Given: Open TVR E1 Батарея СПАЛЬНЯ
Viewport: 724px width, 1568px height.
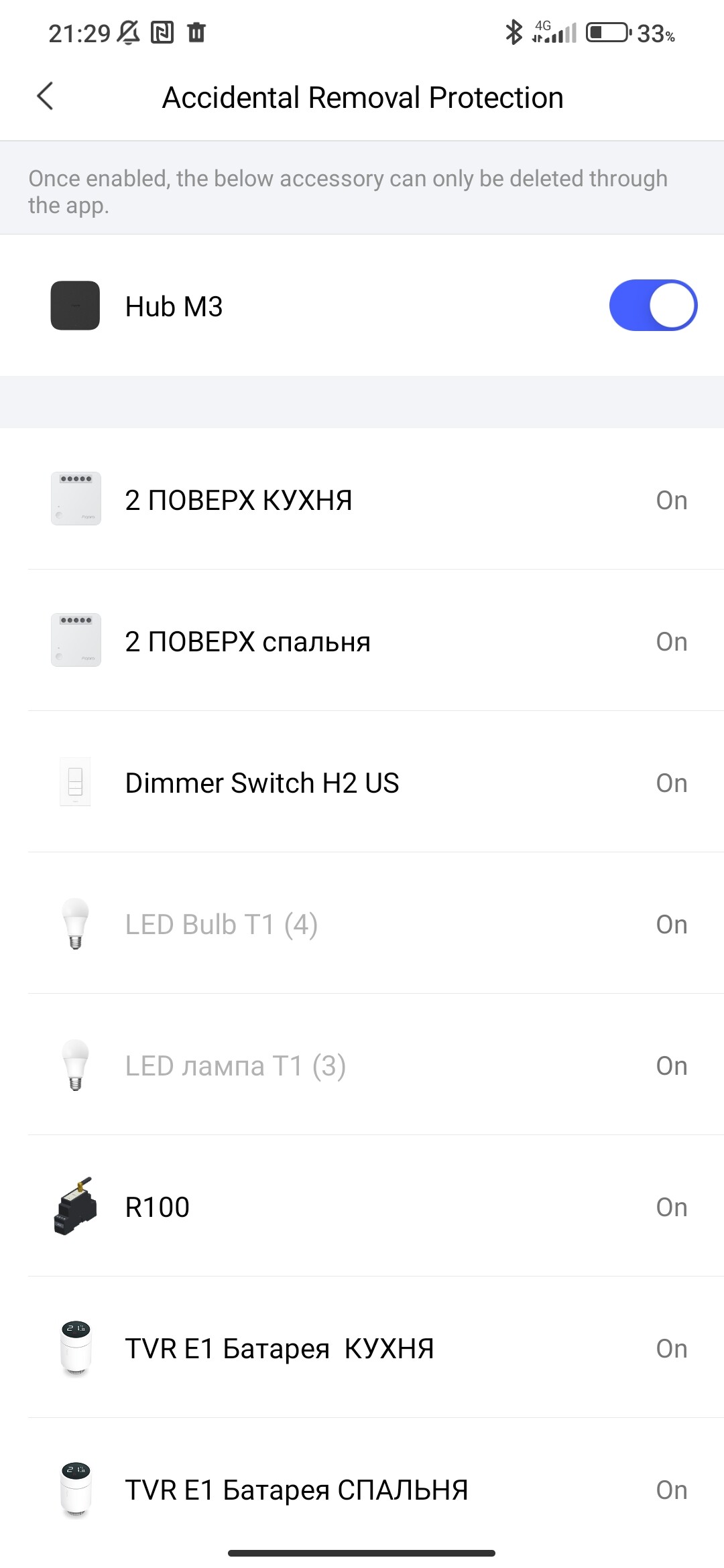Looking at the screenshot, I should click(x=362, y=1489).
